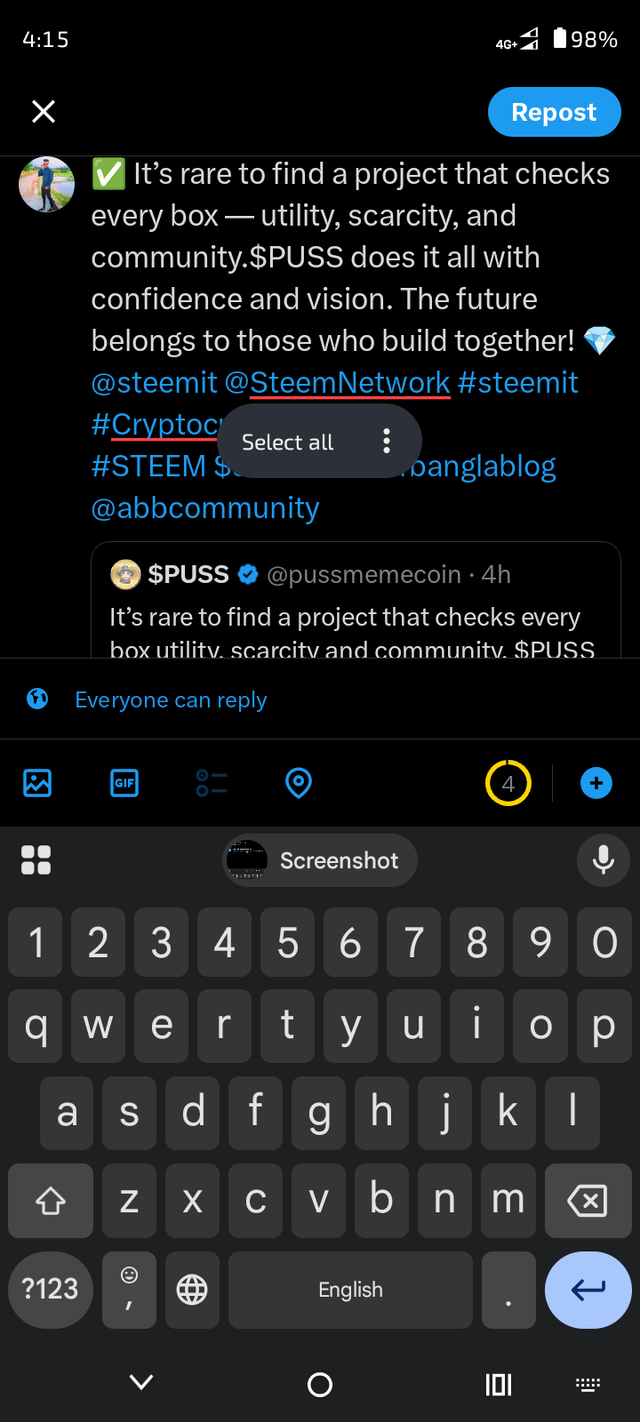
Task: Open Everyone can reply settings
Action: point(170,700)
